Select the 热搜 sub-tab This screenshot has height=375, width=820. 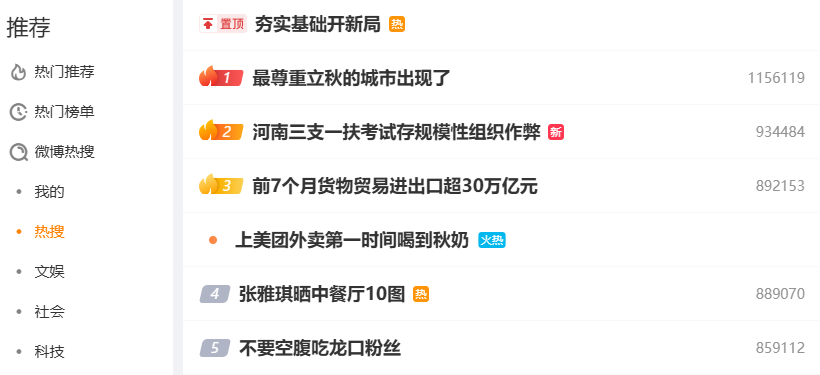(x=49, y=232)
